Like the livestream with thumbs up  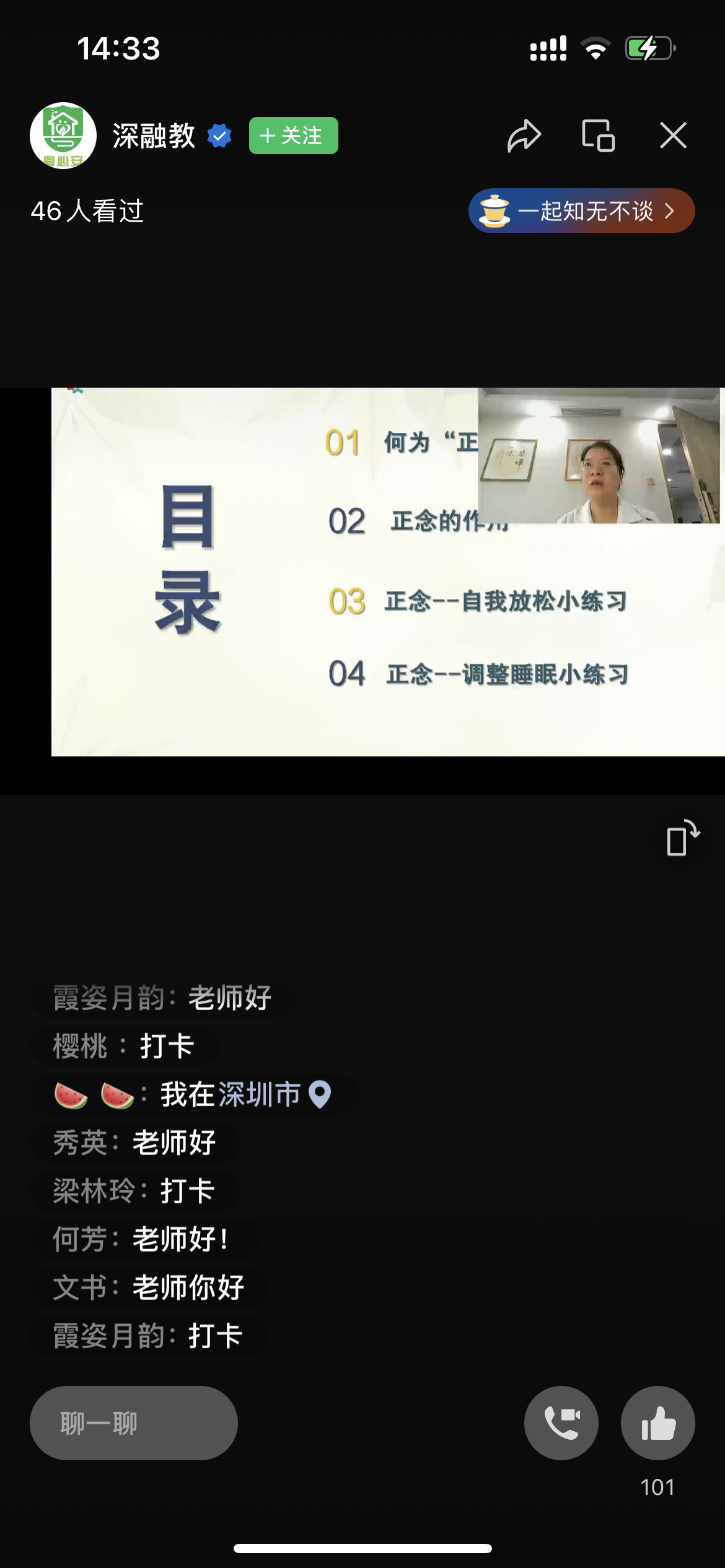pos(657,1422)
